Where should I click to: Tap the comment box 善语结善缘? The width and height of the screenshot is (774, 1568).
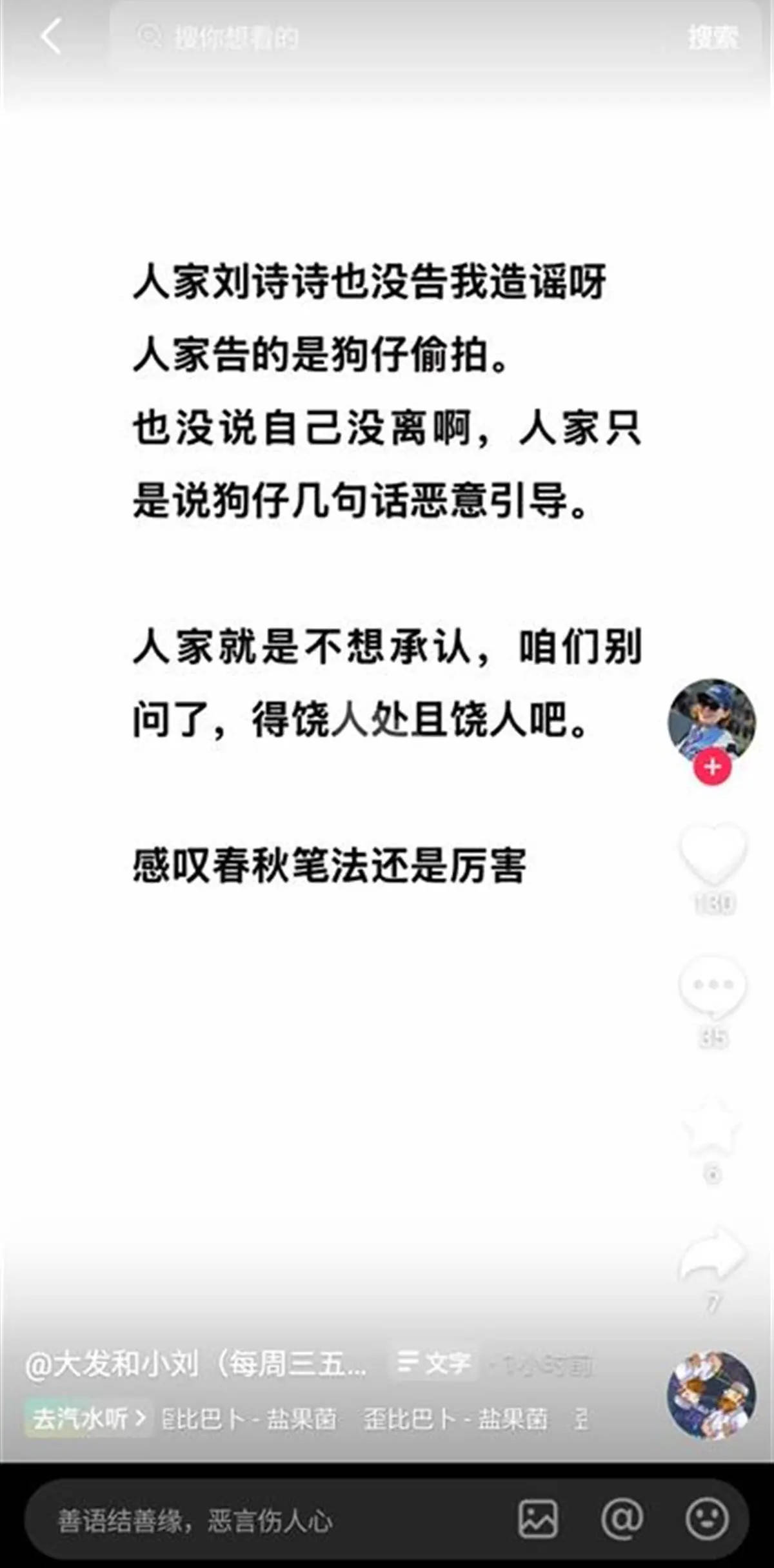[258, 1522]
